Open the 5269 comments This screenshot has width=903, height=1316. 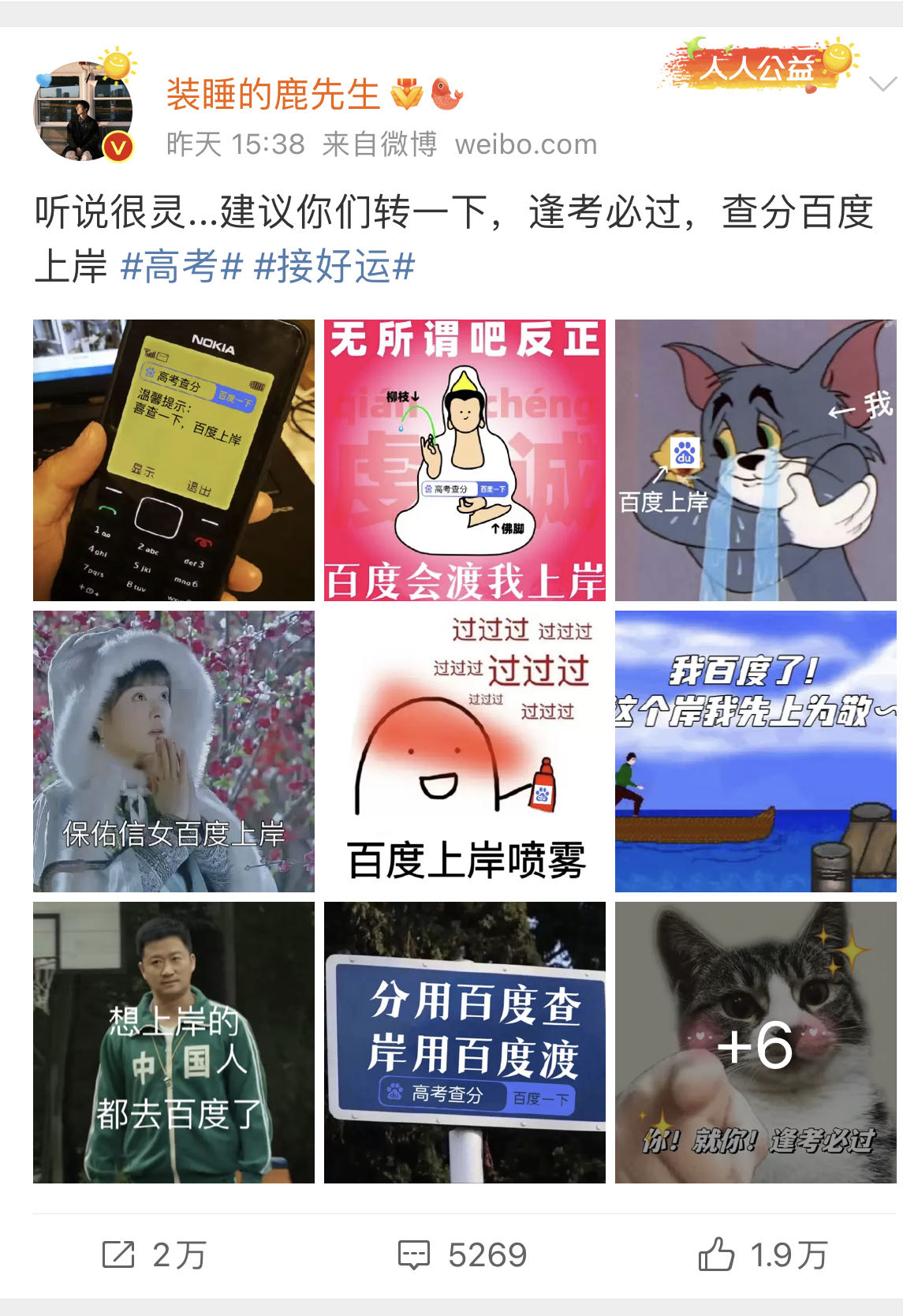462,1254
